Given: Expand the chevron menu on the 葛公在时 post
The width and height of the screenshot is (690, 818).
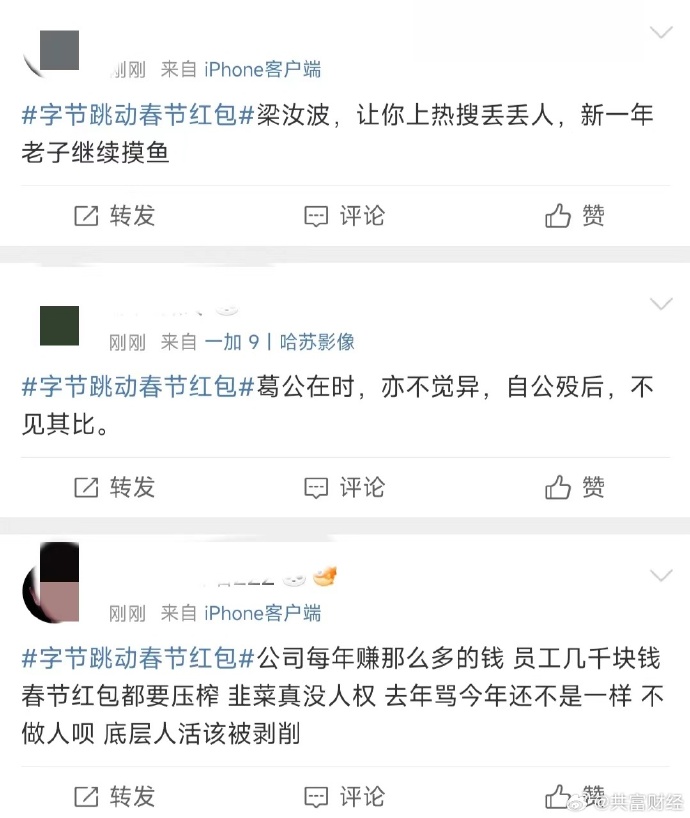Looking at the screenshot, I should coord(661,302).
